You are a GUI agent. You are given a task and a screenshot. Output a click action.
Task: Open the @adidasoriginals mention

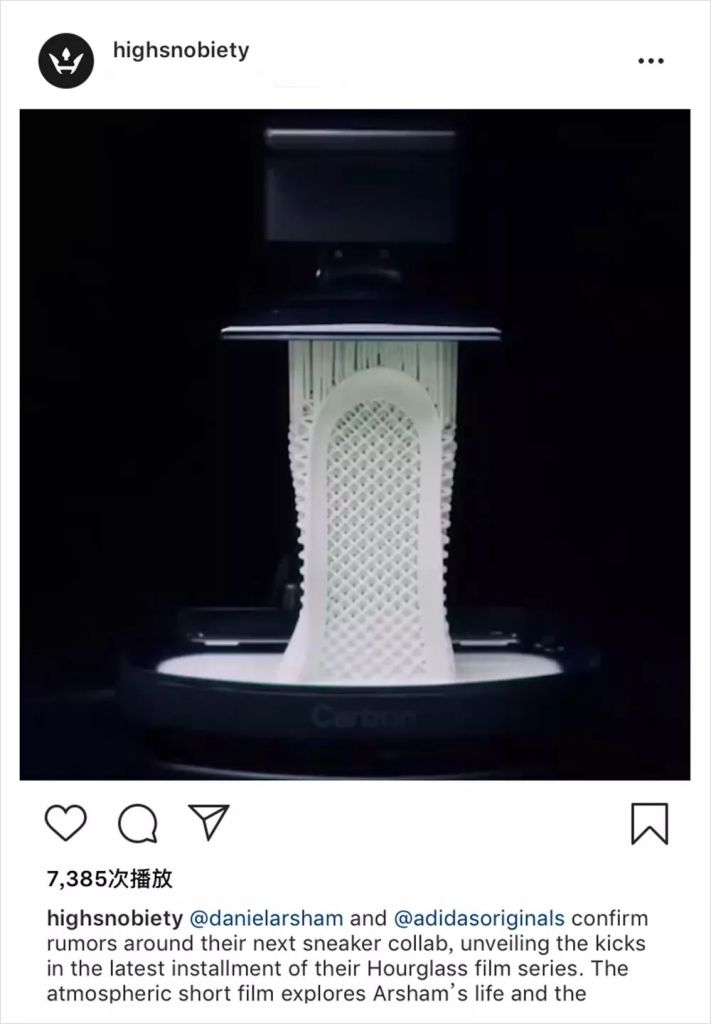(x=480, y=918)
